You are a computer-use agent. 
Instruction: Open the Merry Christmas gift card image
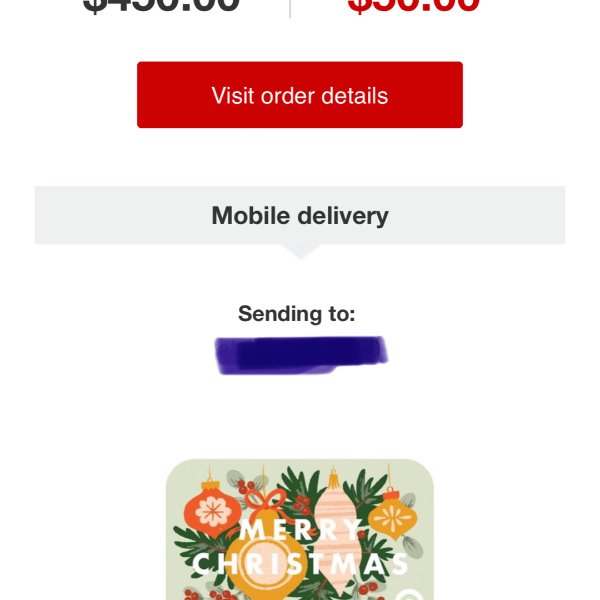299,530
